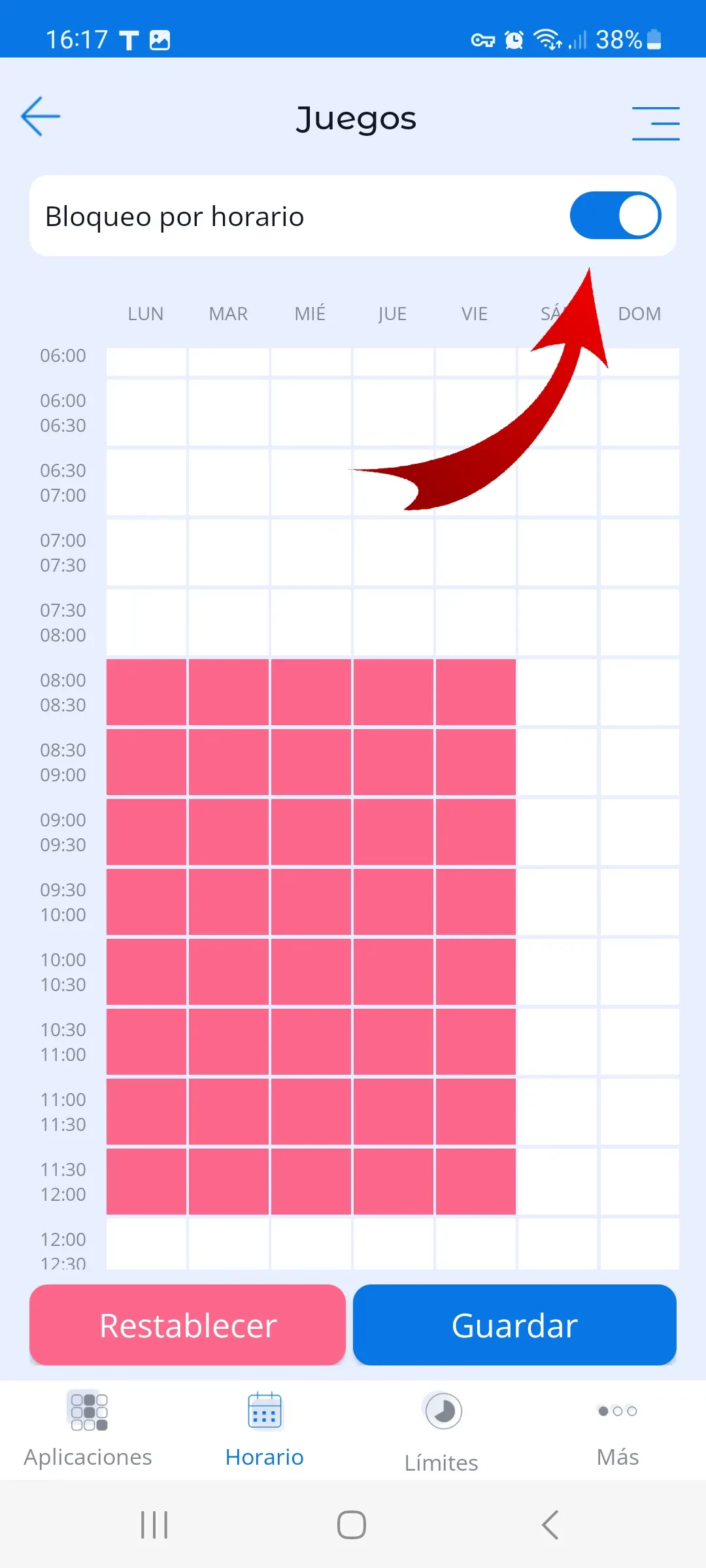
Task: Unblock the Monday 08:00–08:30 slot
Action: click(x=146, y=693)
